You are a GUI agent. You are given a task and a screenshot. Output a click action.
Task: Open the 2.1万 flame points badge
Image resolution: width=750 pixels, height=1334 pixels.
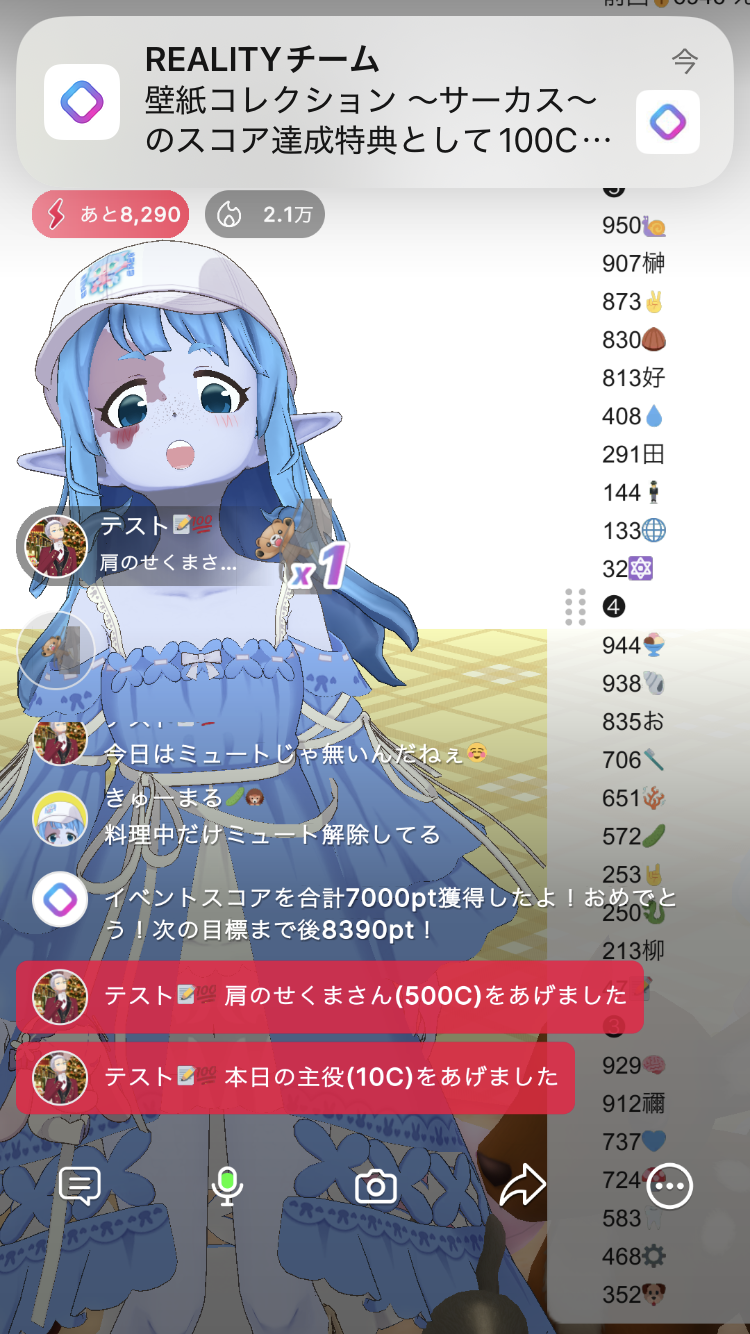tap(265, 214)
